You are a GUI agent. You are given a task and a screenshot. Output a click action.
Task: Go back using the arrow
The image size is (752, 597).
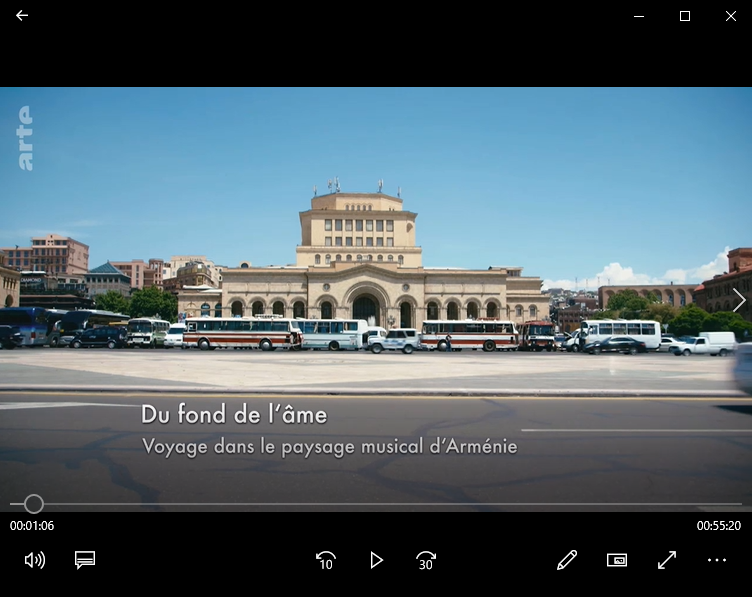coord(22,16)
